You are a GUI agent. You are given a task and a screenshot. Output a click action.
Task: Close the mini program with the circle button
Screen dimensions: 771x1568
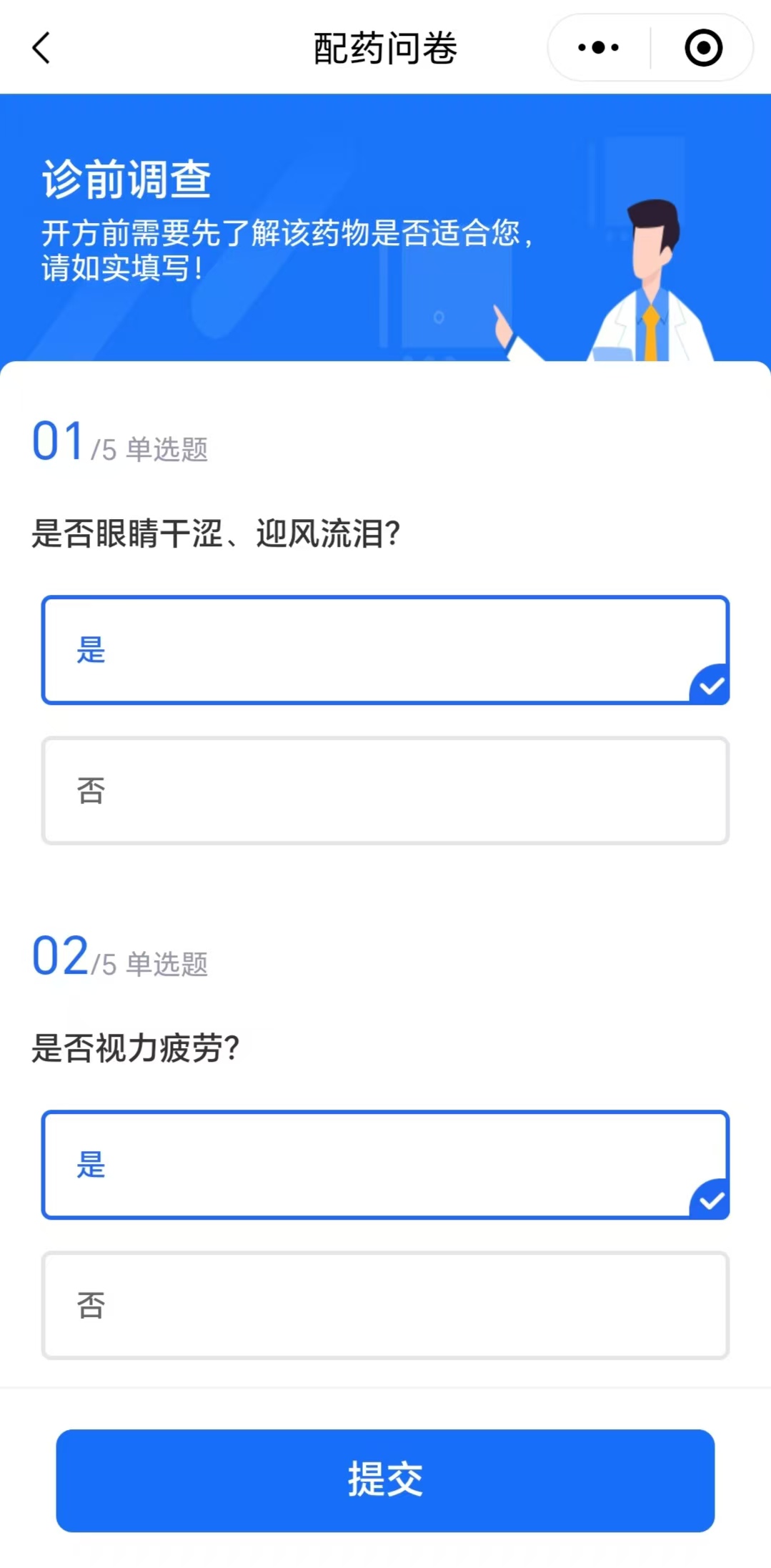(x=703, y=48)
